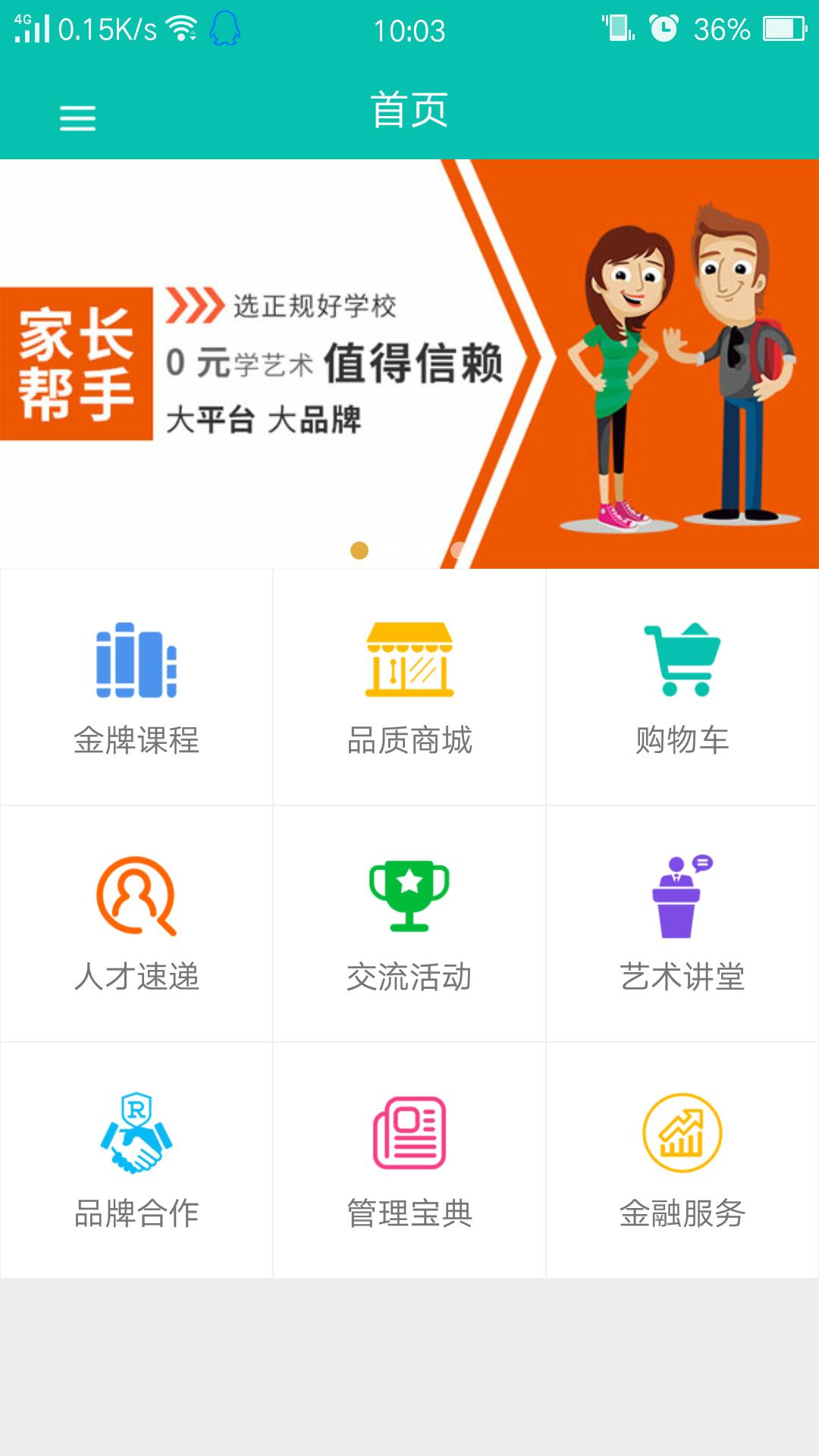
Task: Tap 品牌合作 brand cooperation
Action: [x=136, y=1160]
